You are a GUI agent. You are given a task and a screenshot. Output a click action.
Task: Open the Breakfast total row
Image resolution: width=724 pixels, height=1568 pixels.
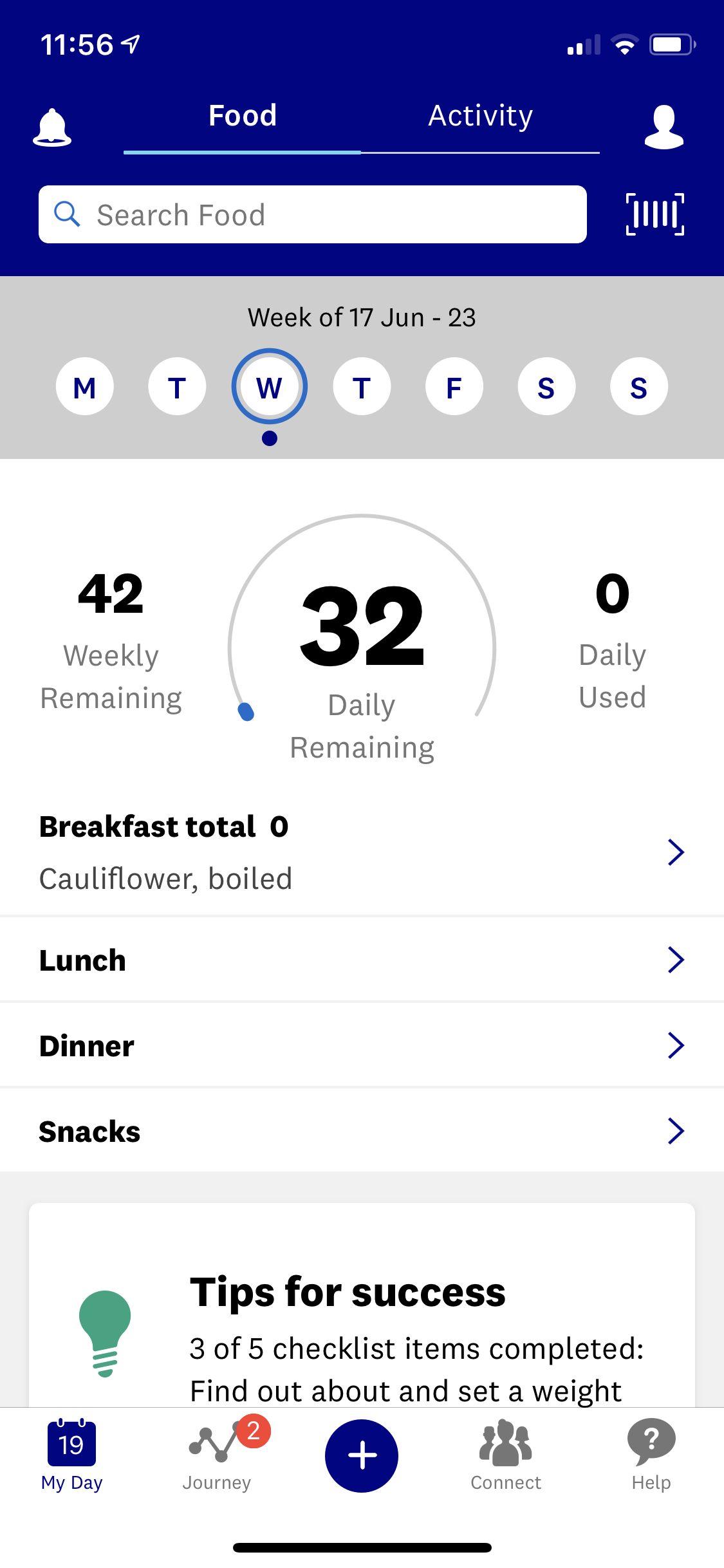click(x=362, y=852)
